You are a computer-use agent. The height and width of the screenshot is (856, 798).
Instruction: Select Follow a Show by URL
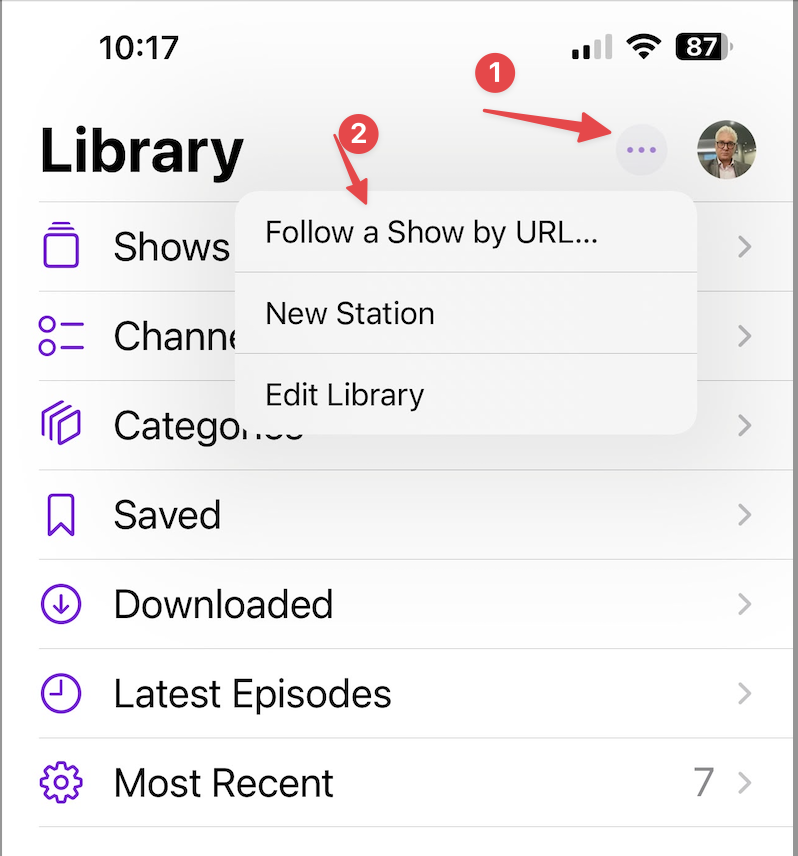pyautogui.click(x=431, y=233)
